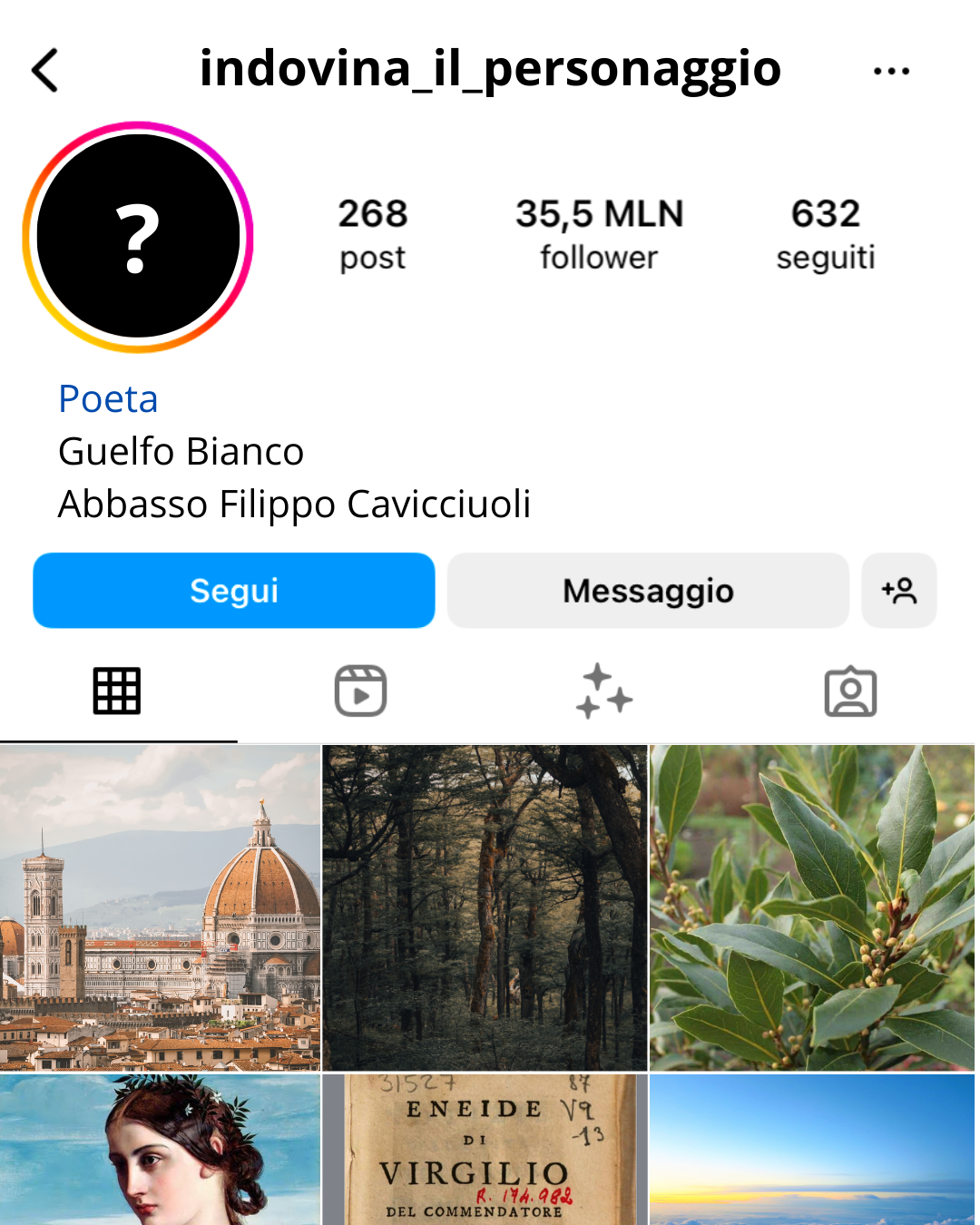Open the 268 post count
The height and width of the screenshot is (1225, 980).
click(371, 233)
